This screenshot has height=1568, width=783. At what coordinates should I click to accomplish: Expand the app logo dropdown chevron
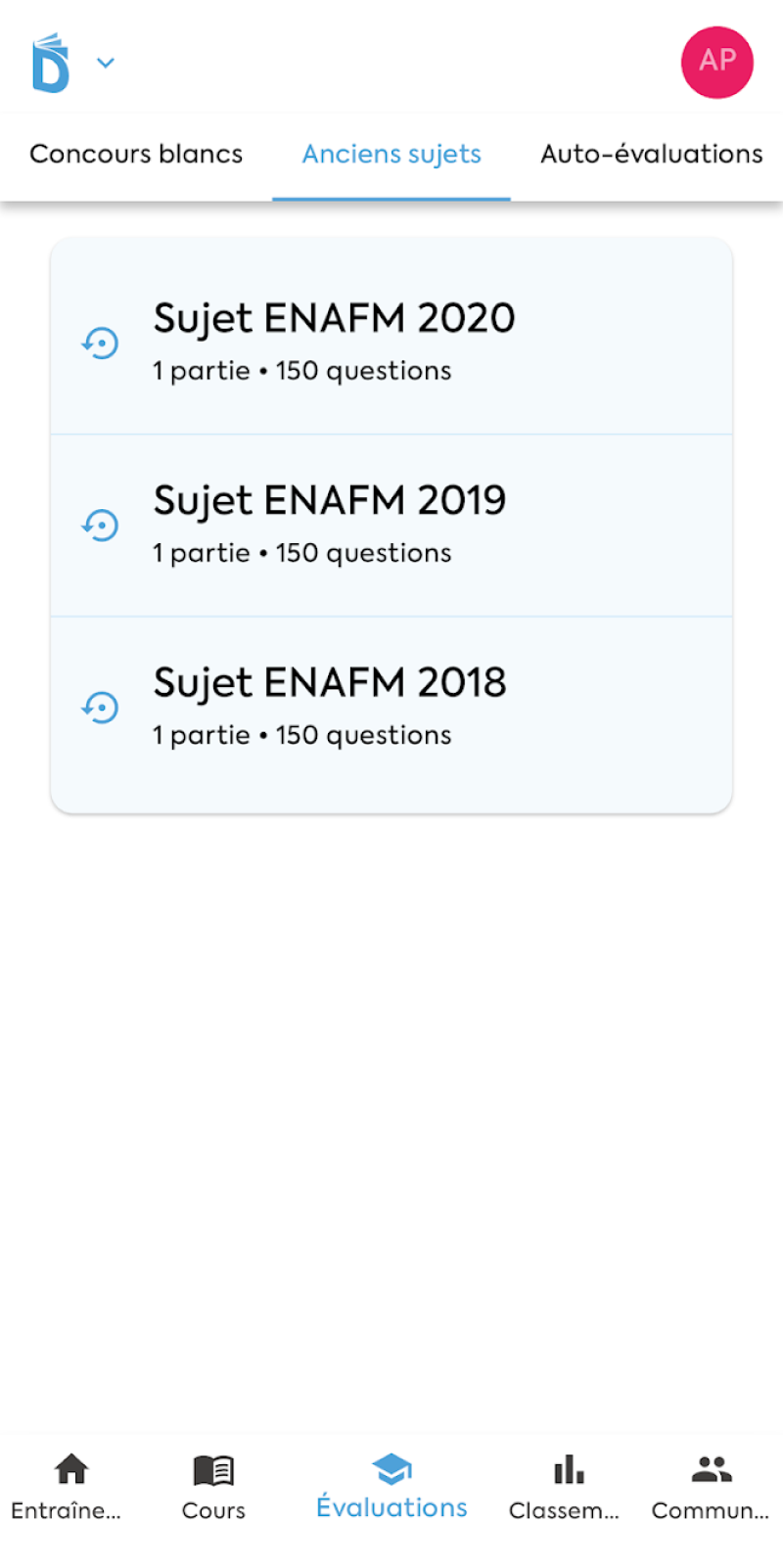click(x=106, y=63)
